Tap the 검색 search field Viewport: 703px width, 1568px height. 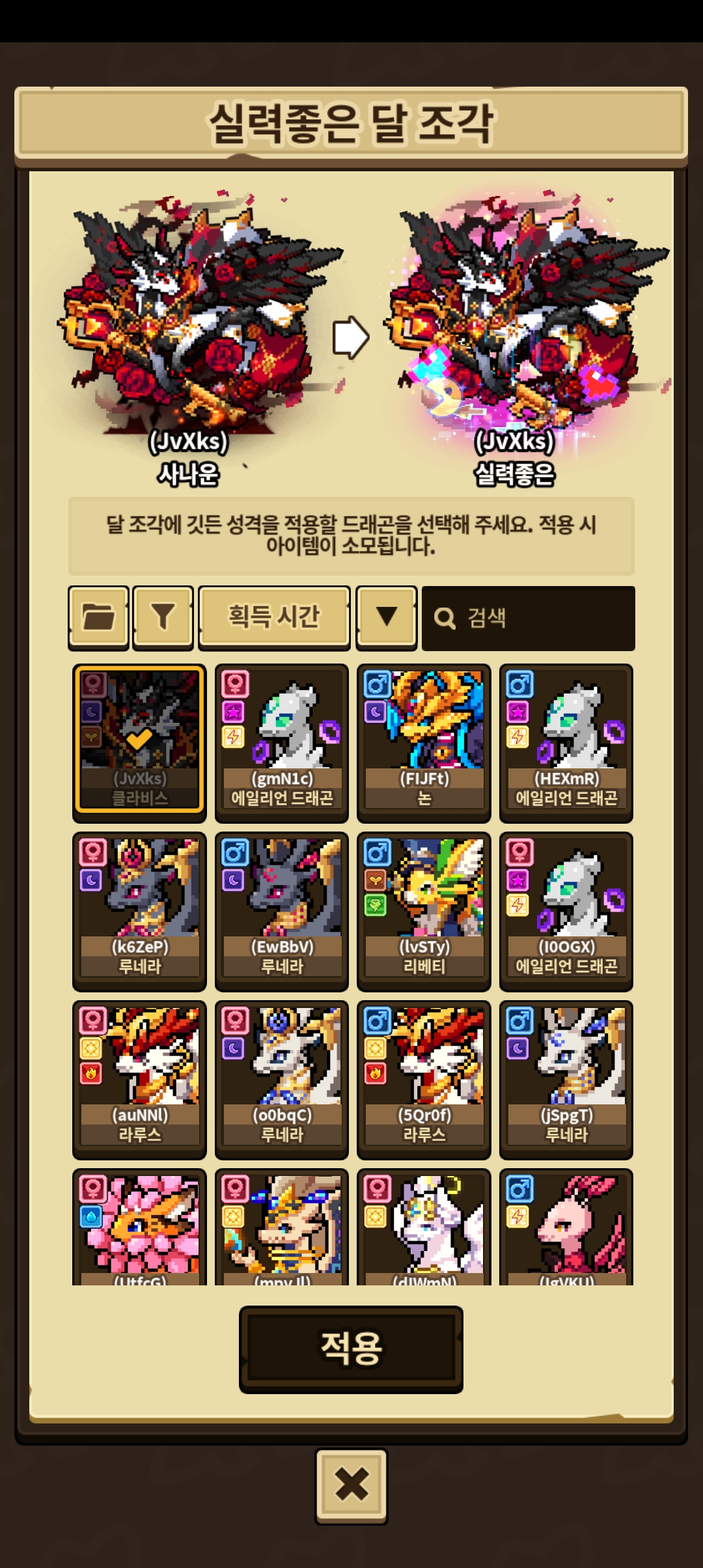coord(528,618)
